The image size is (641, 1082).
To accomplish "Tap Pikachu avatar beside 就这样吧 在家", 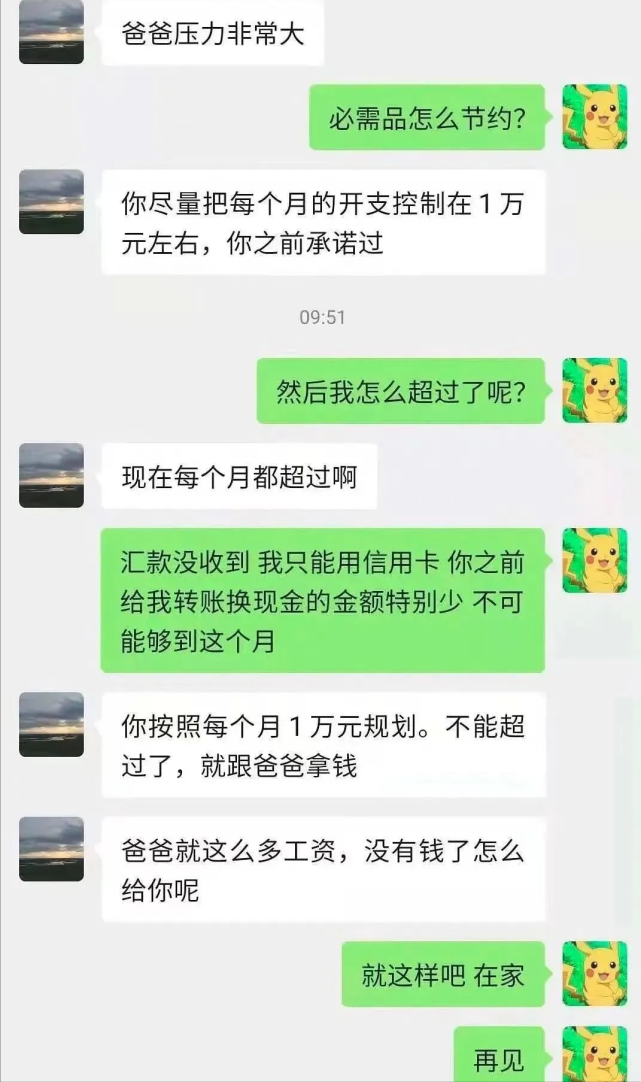I will tap(594, 973).
